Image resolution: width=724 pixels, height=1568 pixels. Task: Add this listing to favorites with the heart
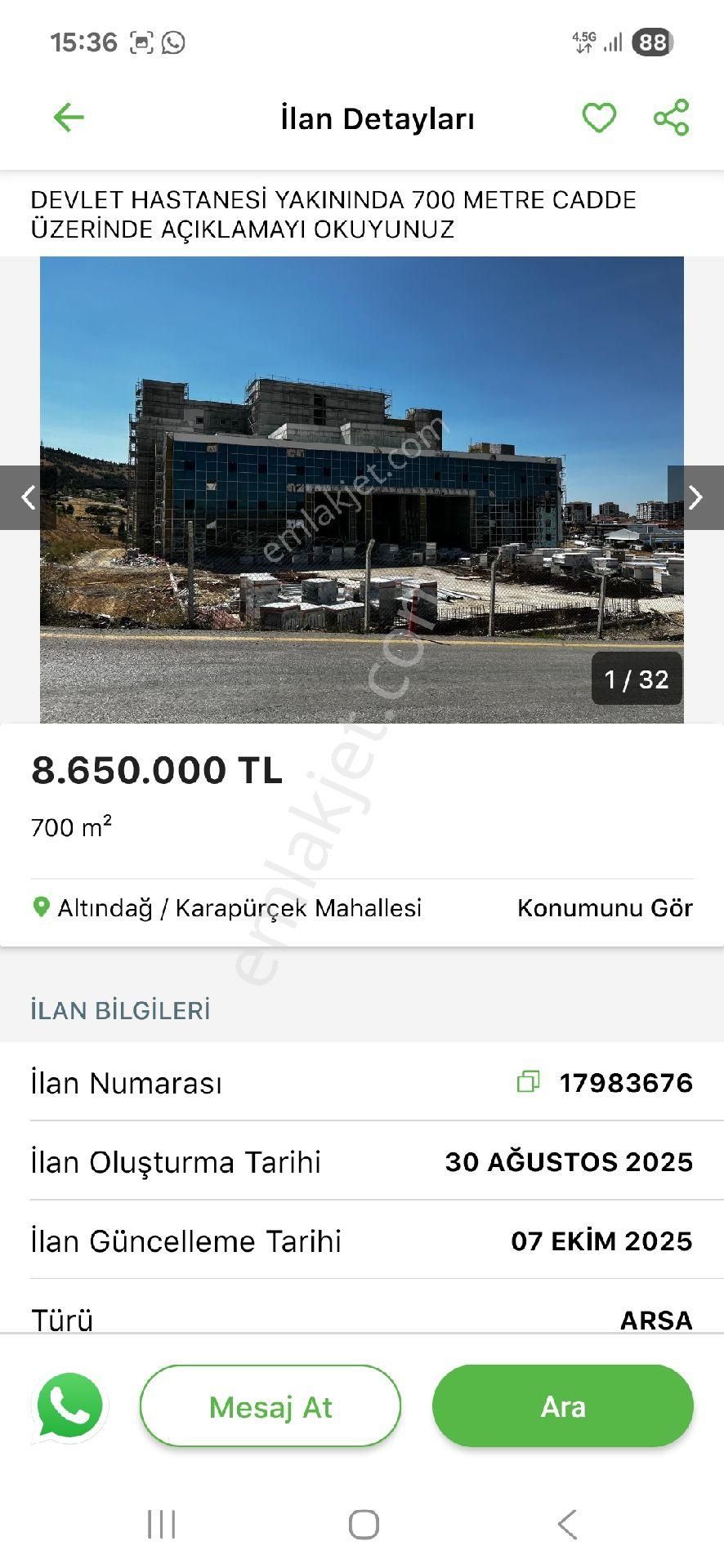pyautogui.click(x=599, y=117)
